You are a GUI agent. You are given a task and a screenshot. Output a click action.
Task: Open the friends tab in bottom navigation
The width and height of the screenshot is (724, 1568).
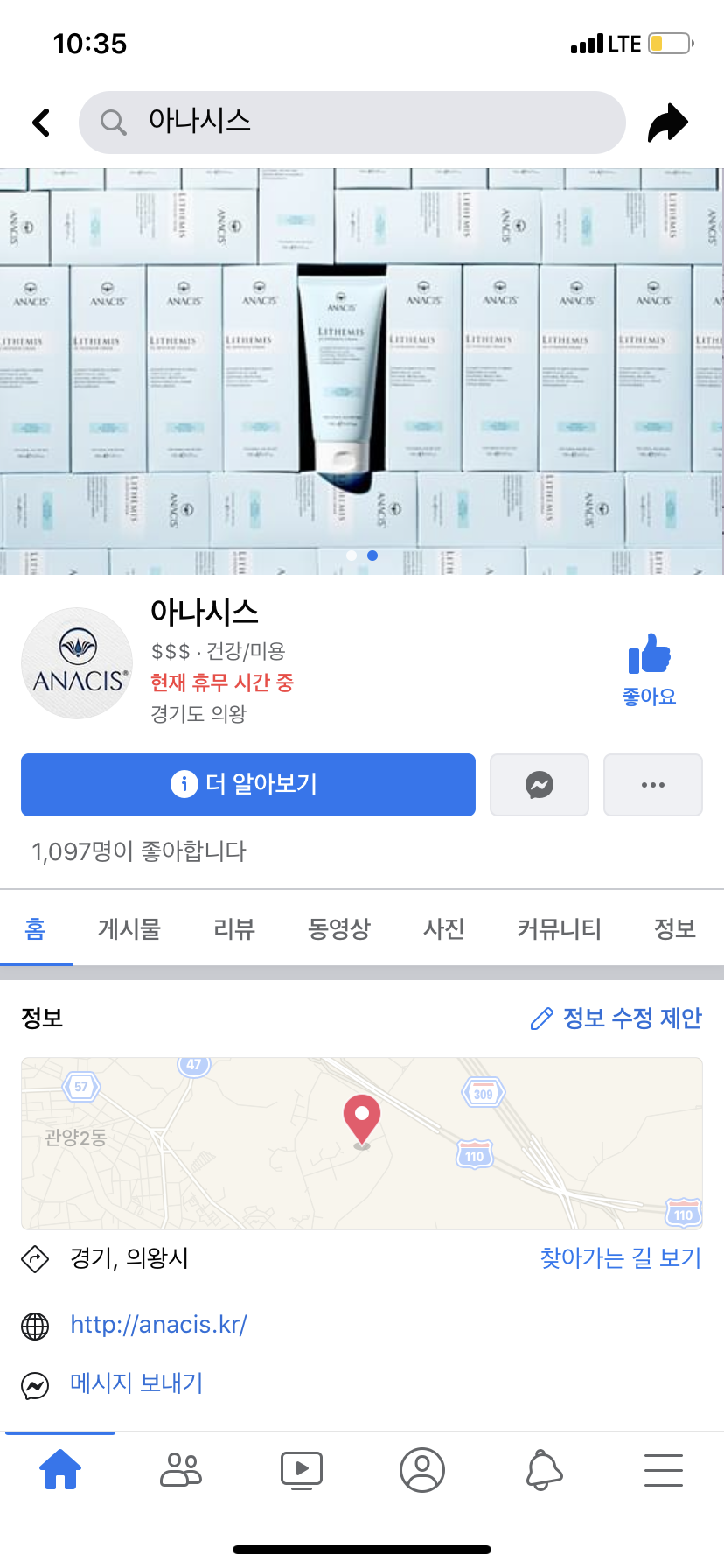[181, 1470]
